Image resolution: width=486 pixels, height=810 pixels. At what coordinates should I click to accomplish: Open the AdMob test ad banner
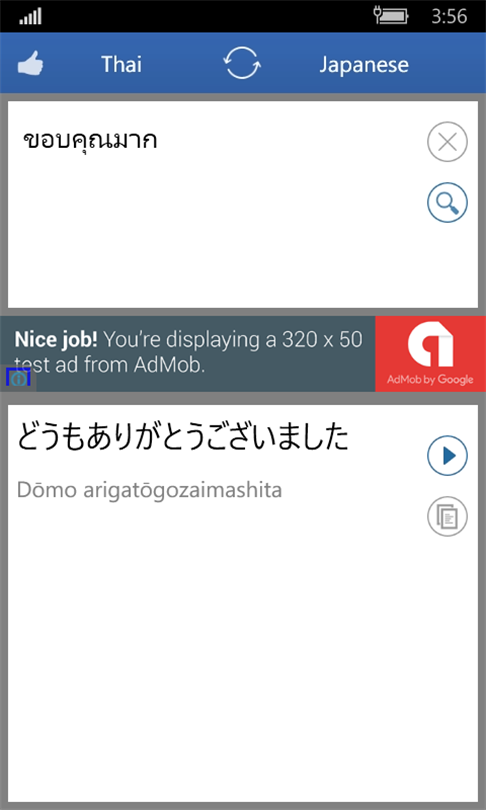tap(243, 354)
